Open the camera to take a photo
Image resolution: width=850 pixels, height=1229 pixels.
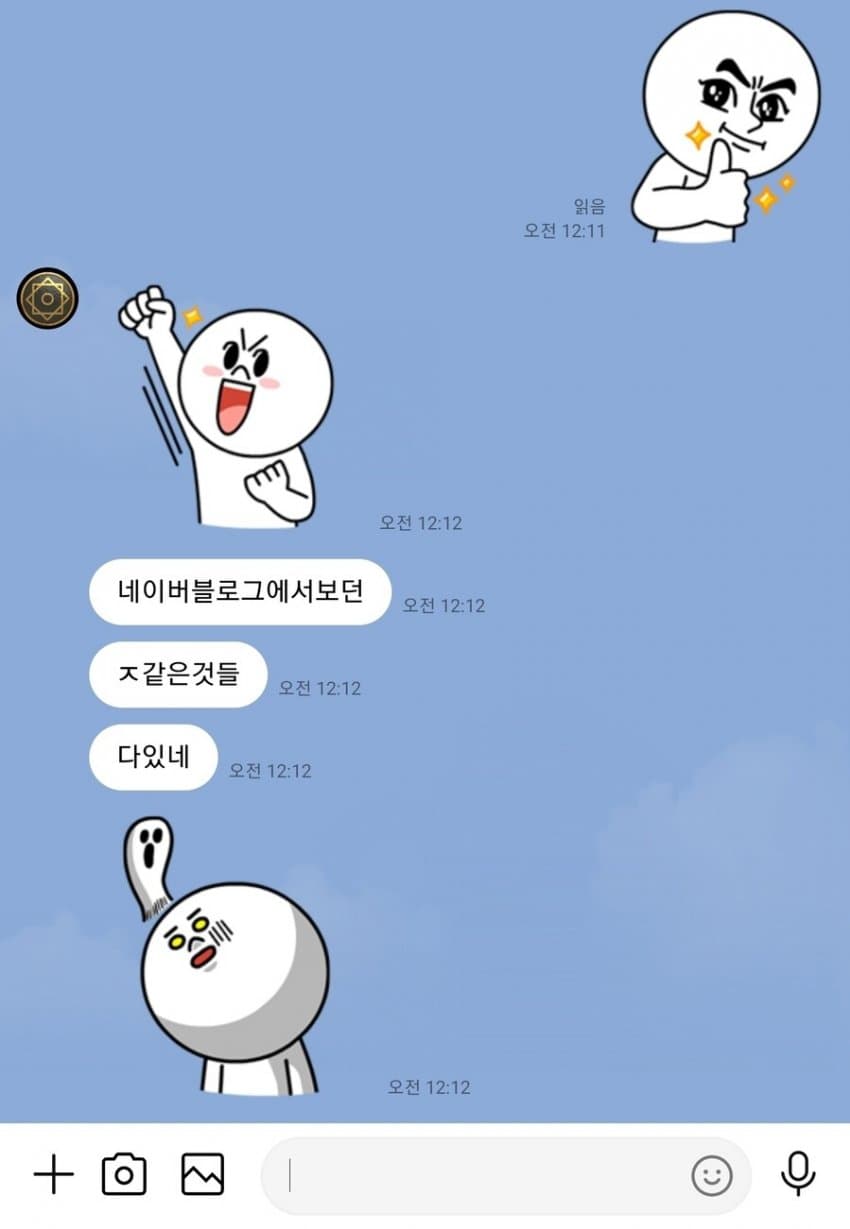tap(124, 1174)
